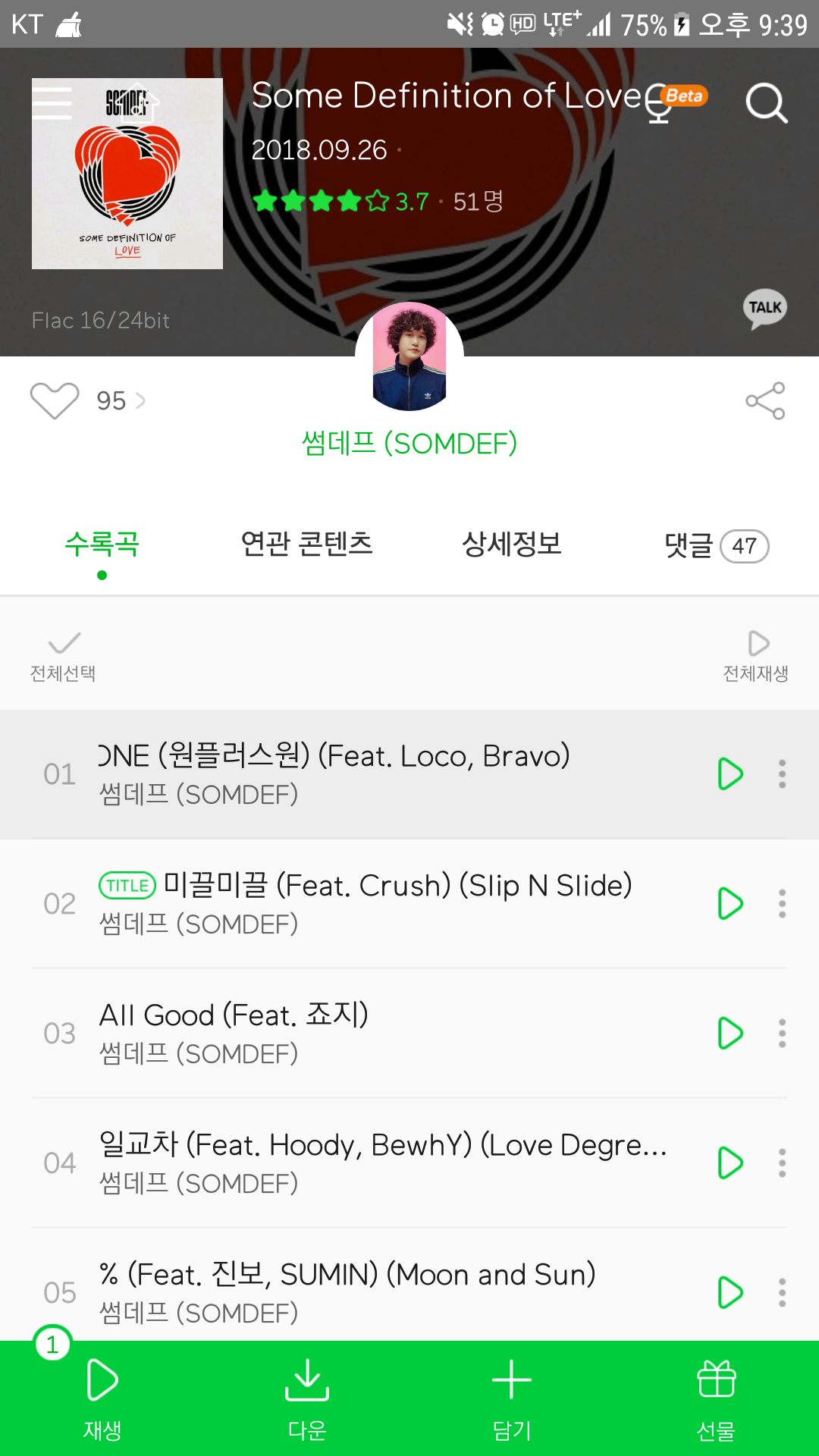Share this album
The height and width of the screenshot is (1456, 819).
click(765, 400)
